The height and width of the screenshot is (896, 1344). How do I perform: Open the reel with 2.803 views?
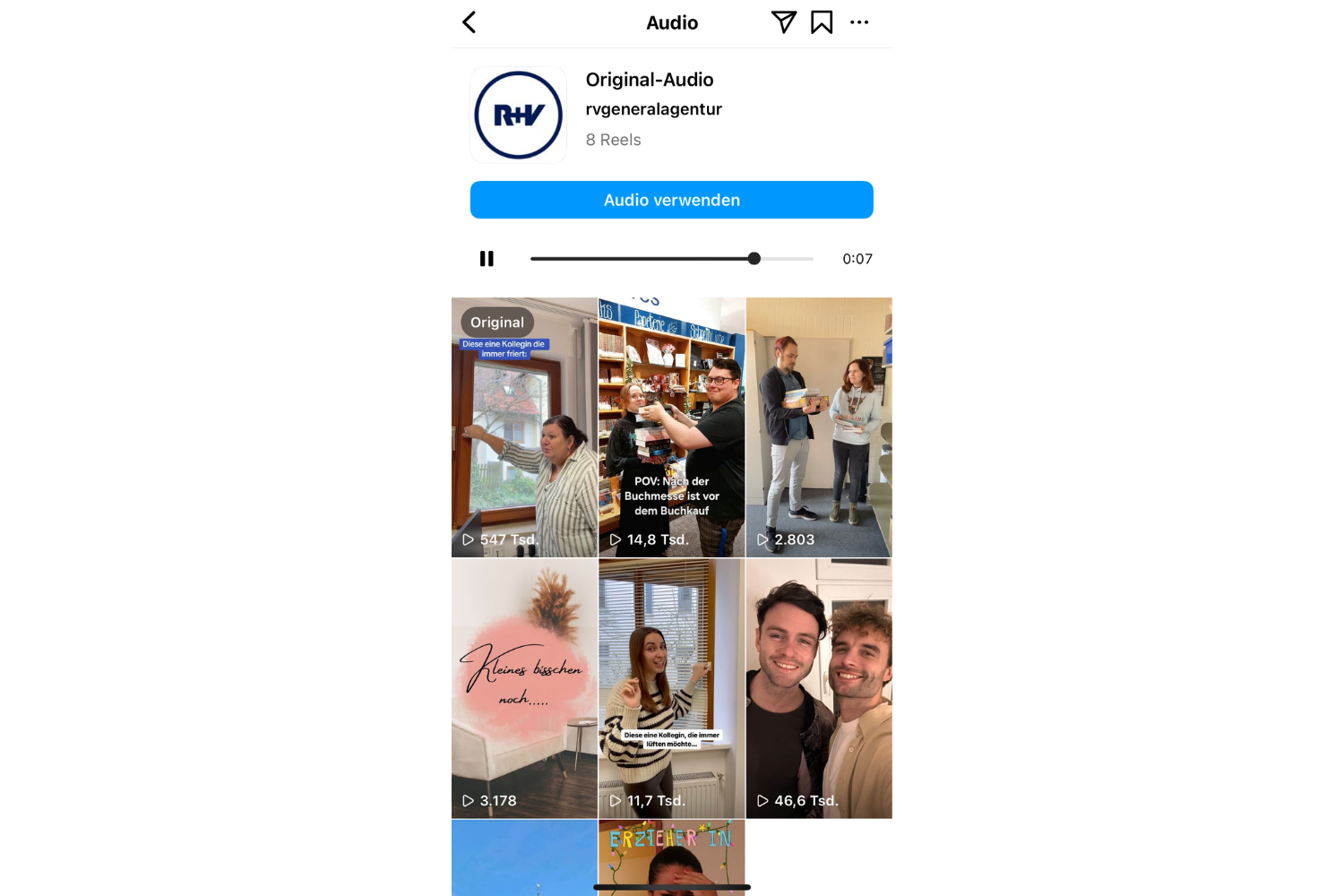click(x=818, y=427)
